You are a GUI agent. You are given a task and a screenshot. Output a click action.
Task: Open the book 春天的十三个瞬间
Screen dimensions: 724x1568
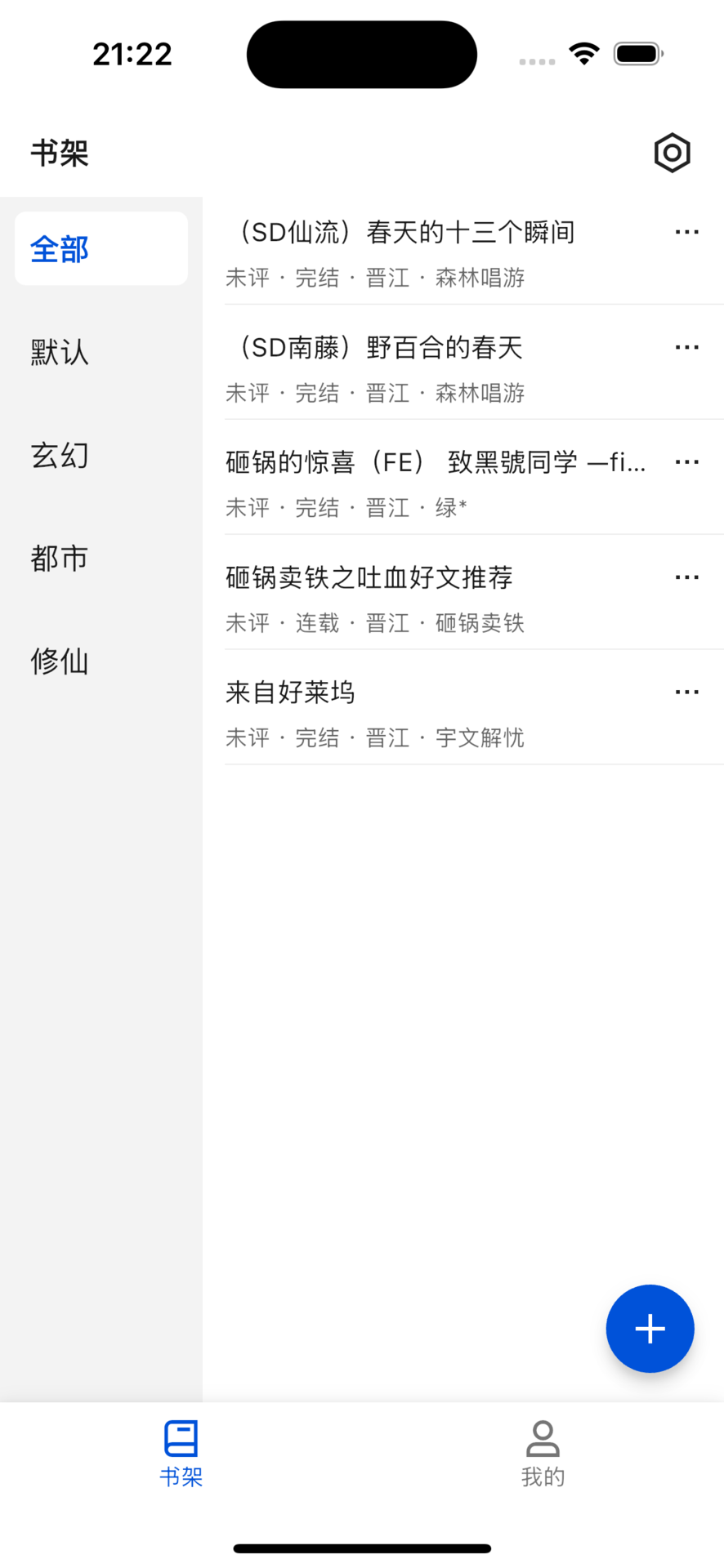(x=400, y=232)
